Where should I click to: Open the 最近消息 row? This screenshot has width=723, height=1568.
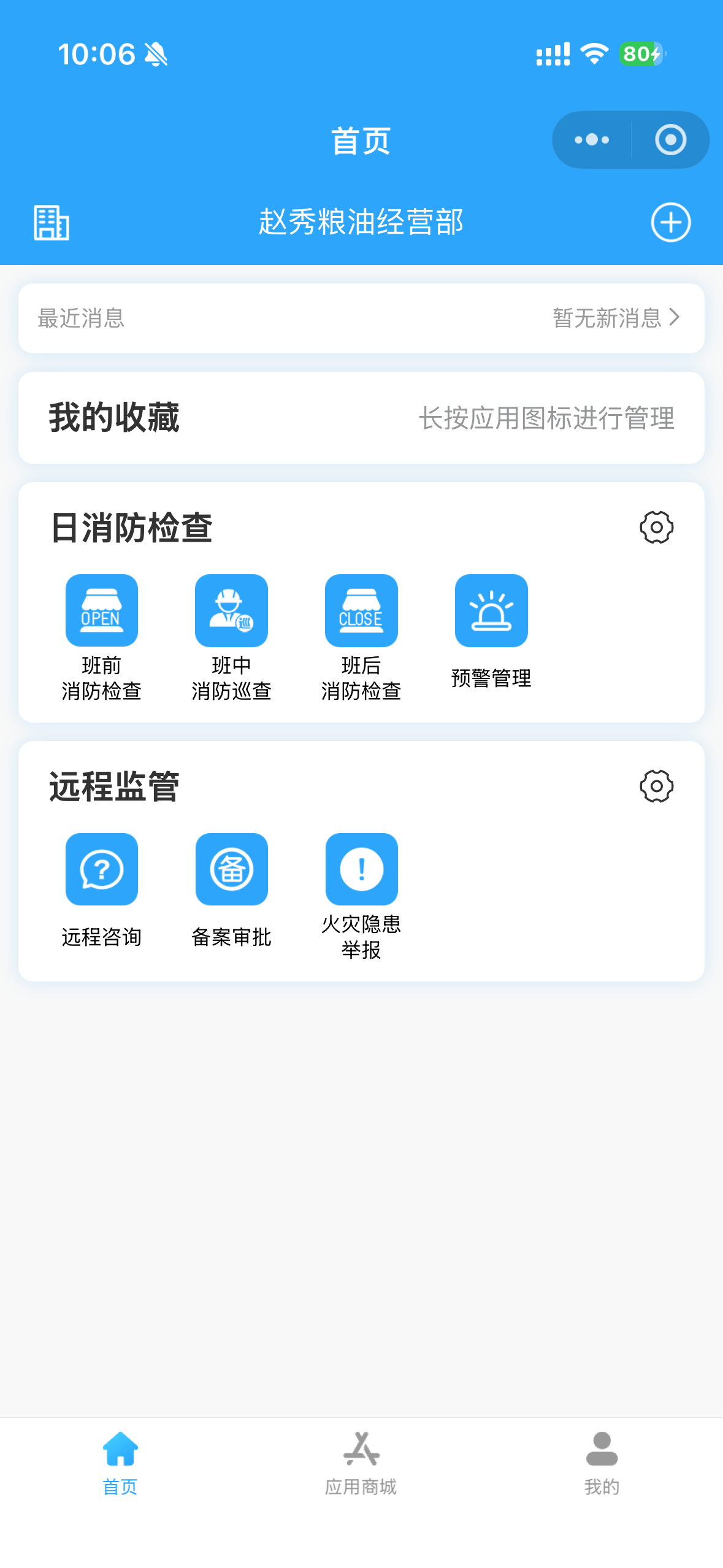pyautogui.click(x=361, y=318)
